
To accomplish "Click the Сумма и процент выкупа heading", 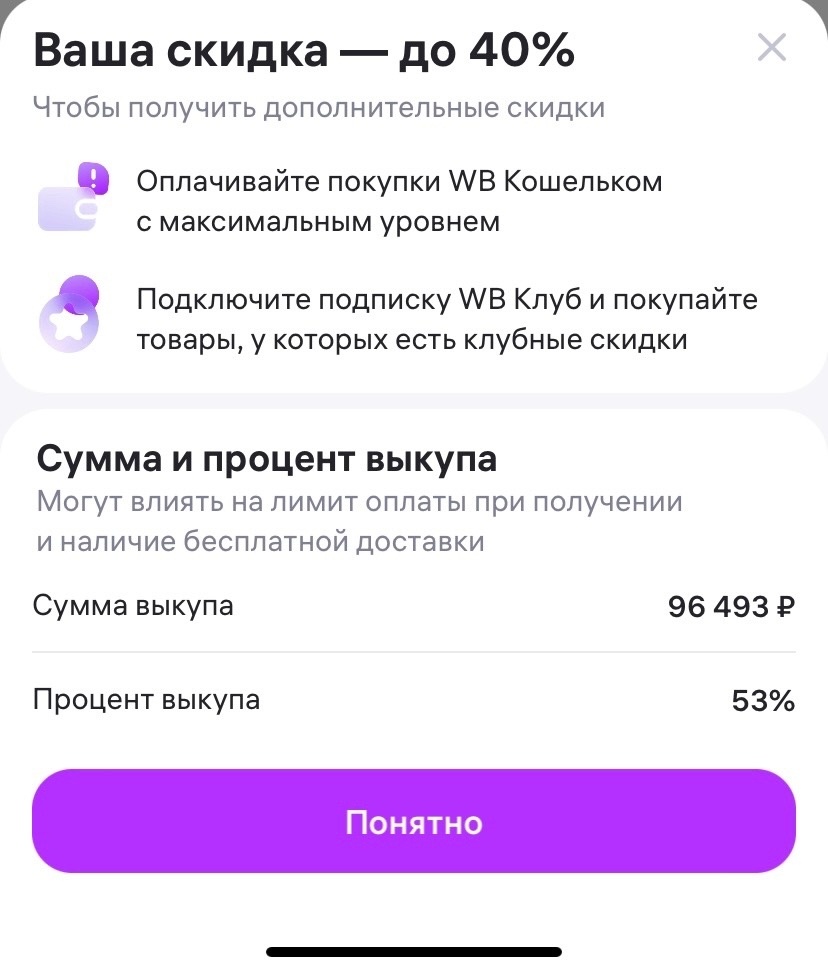I will (266, 458).
